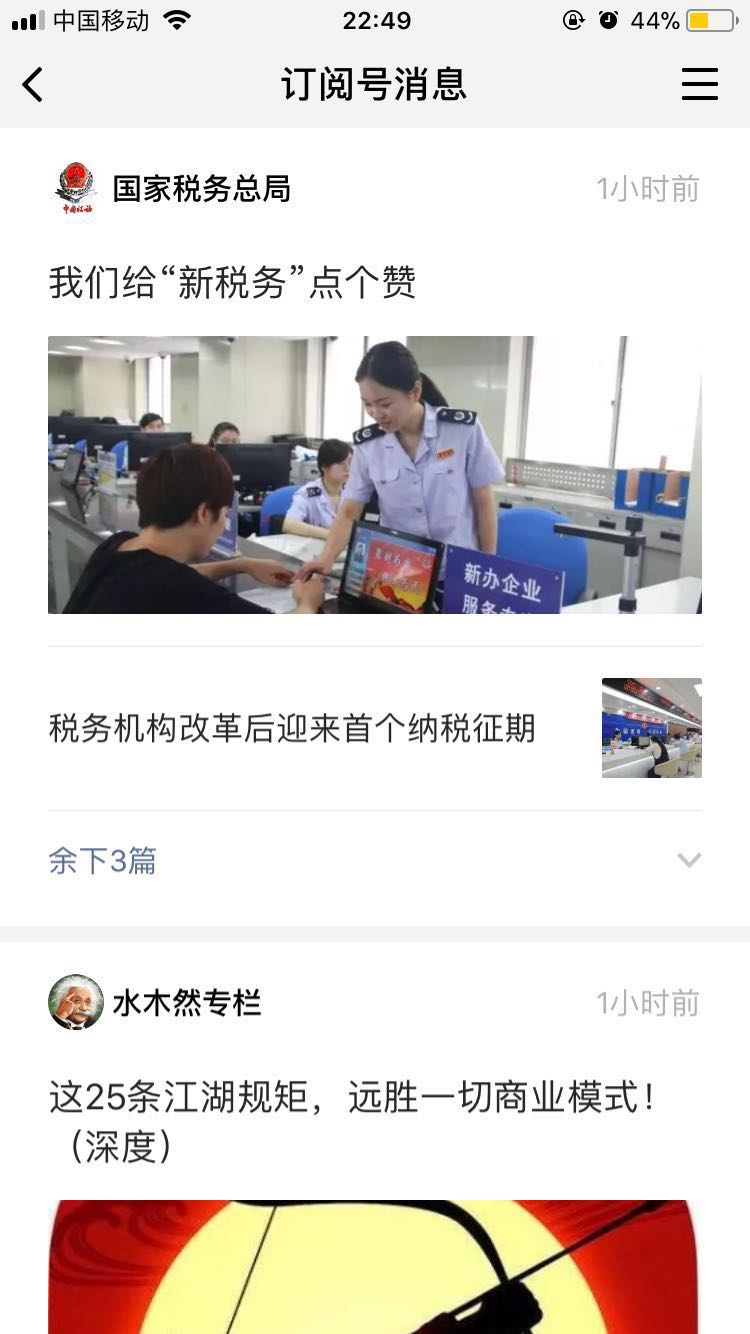
Task: Go back from 订阅号消息
Action: click(x=33, y=84)
